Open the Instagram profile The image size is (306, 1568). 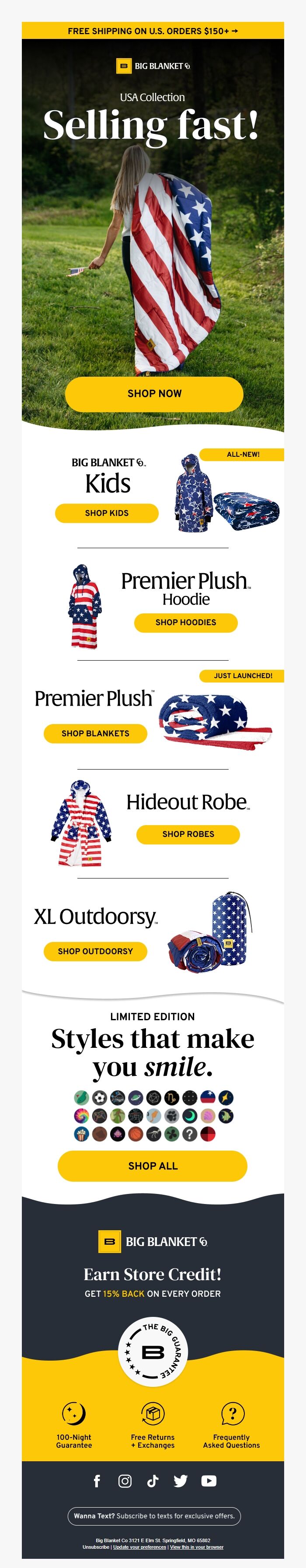pos(125,1481)
